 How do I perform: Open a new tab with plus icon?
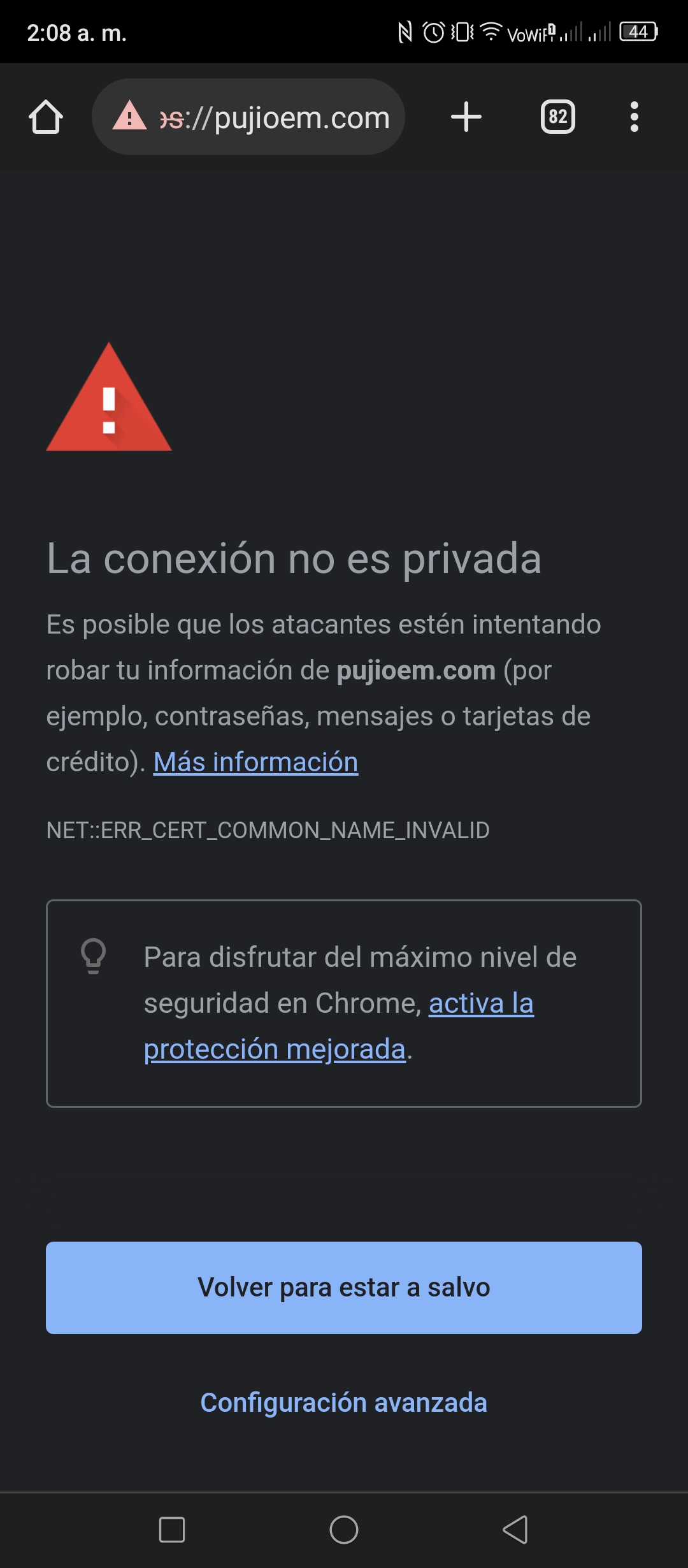click(466, 117)
